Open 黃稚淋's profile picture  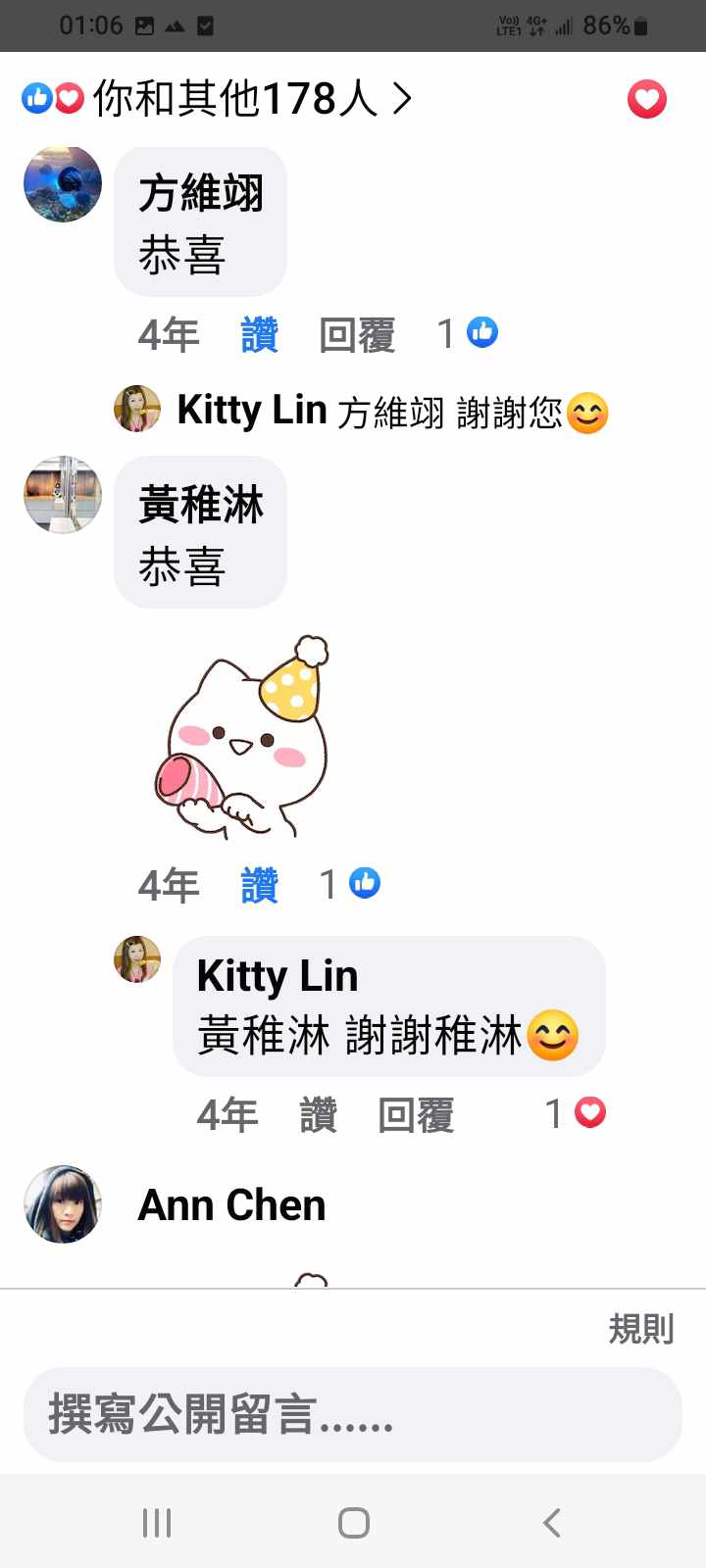click(63, 495)
